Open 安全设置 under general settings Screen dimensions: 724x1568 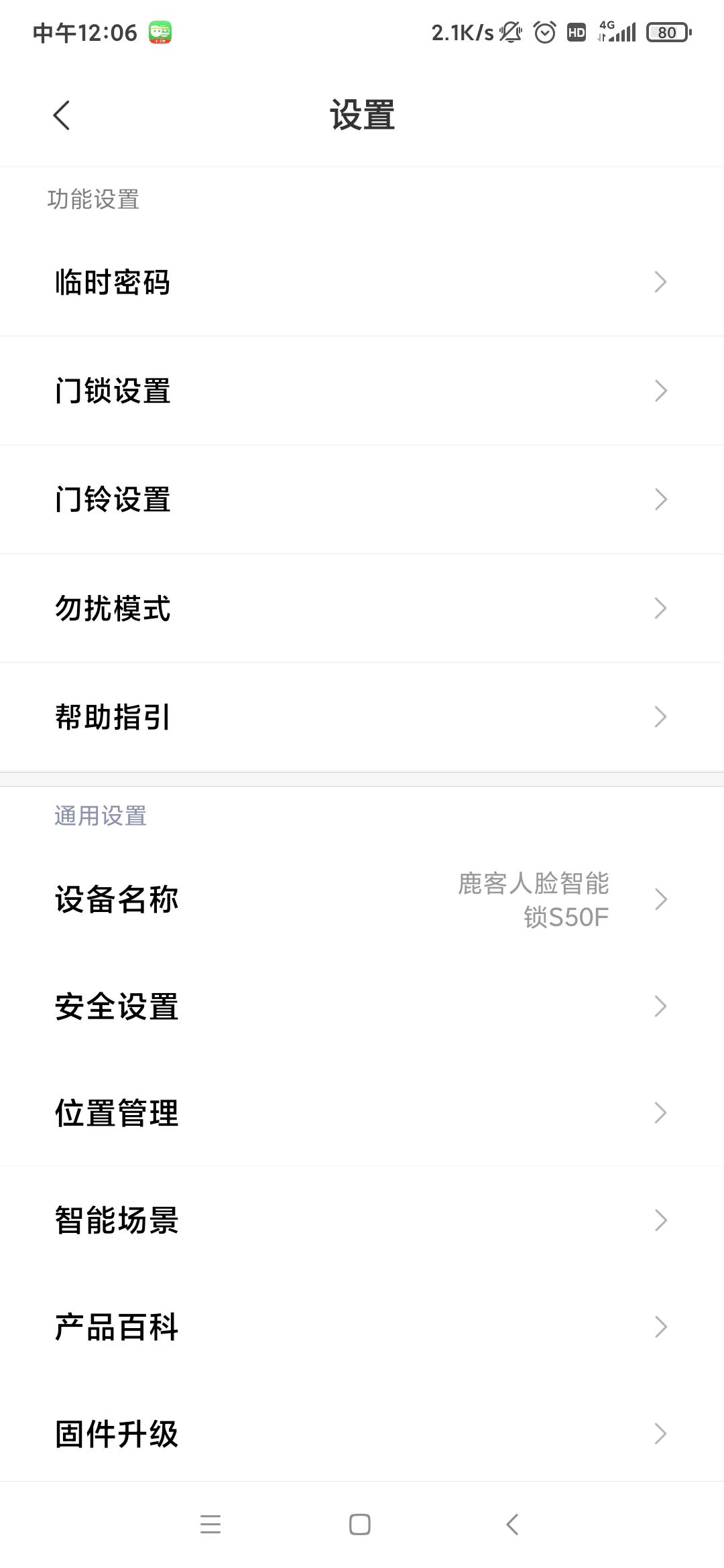(x=362, y=1006)
